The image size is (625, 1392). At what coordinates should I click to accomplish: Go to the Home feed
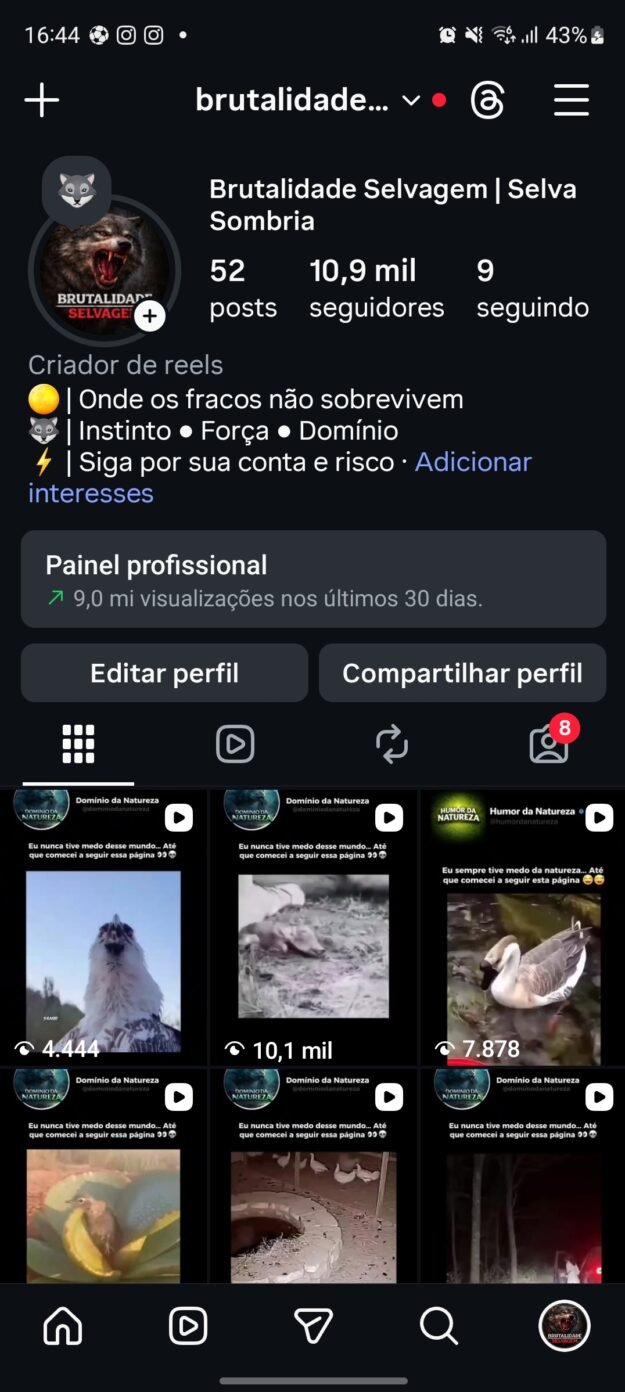(x=63, y=1326)
